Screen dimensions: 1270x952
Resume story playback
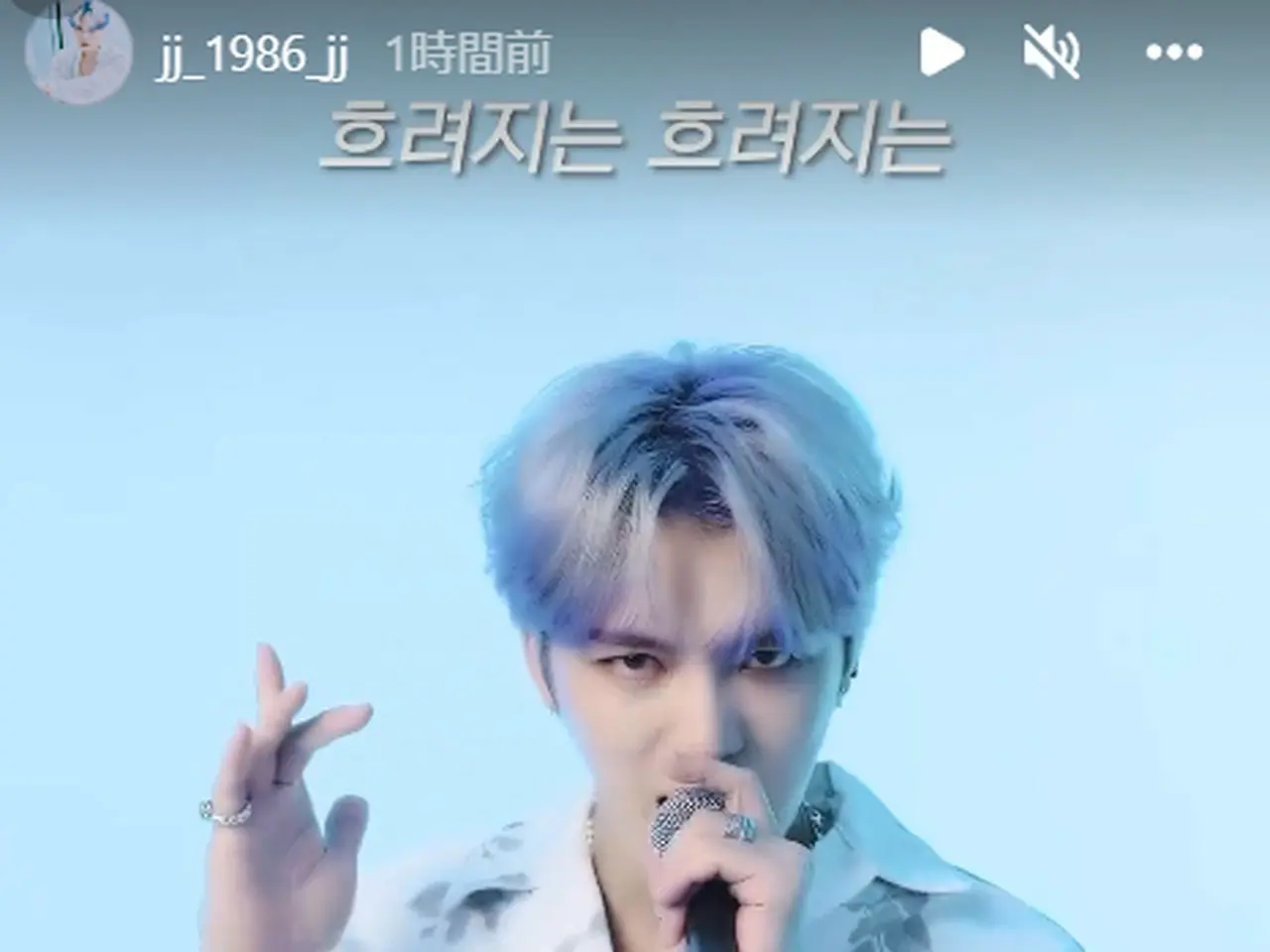pyautogui.click(x=941, y=52)
